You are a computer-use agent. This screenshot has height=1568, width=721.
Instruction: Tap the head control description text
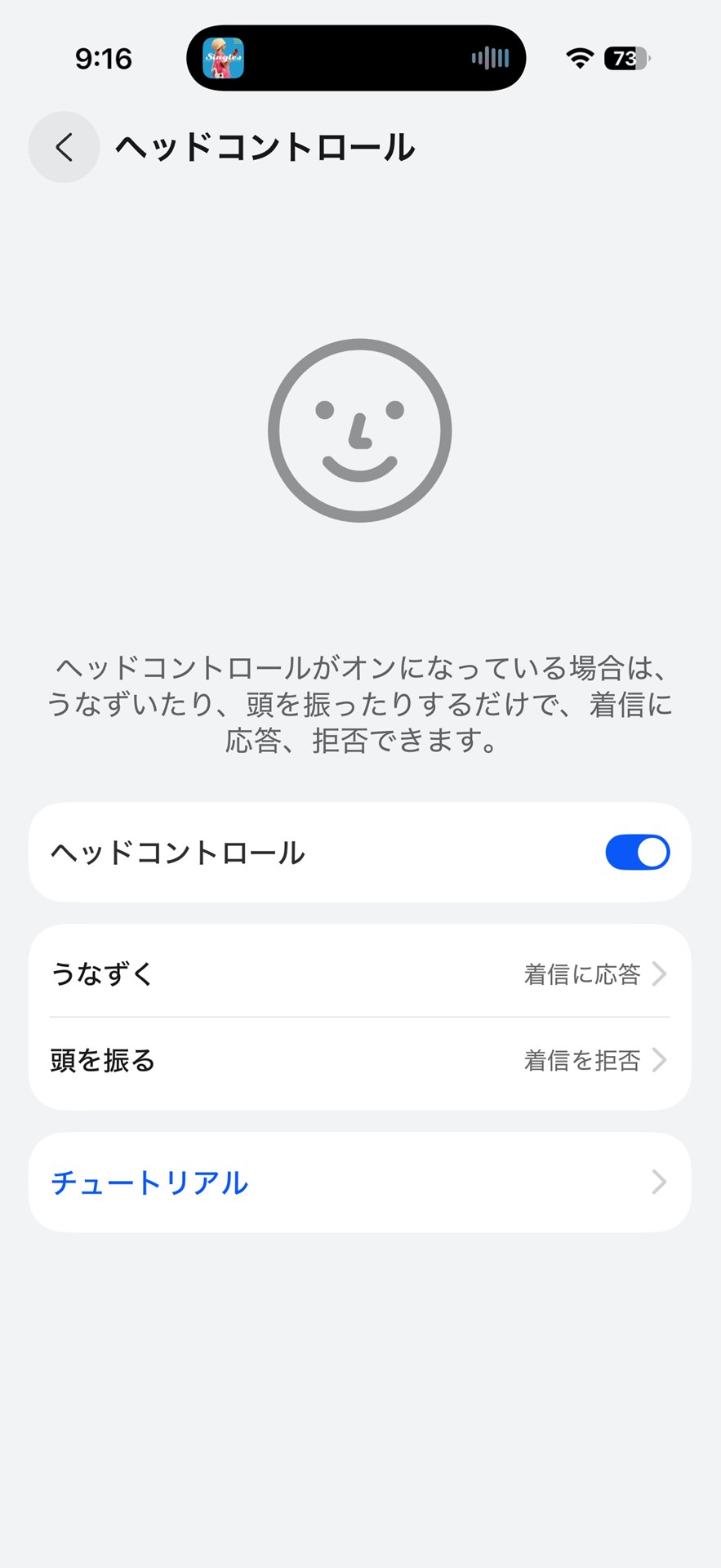tap(360, 705)
